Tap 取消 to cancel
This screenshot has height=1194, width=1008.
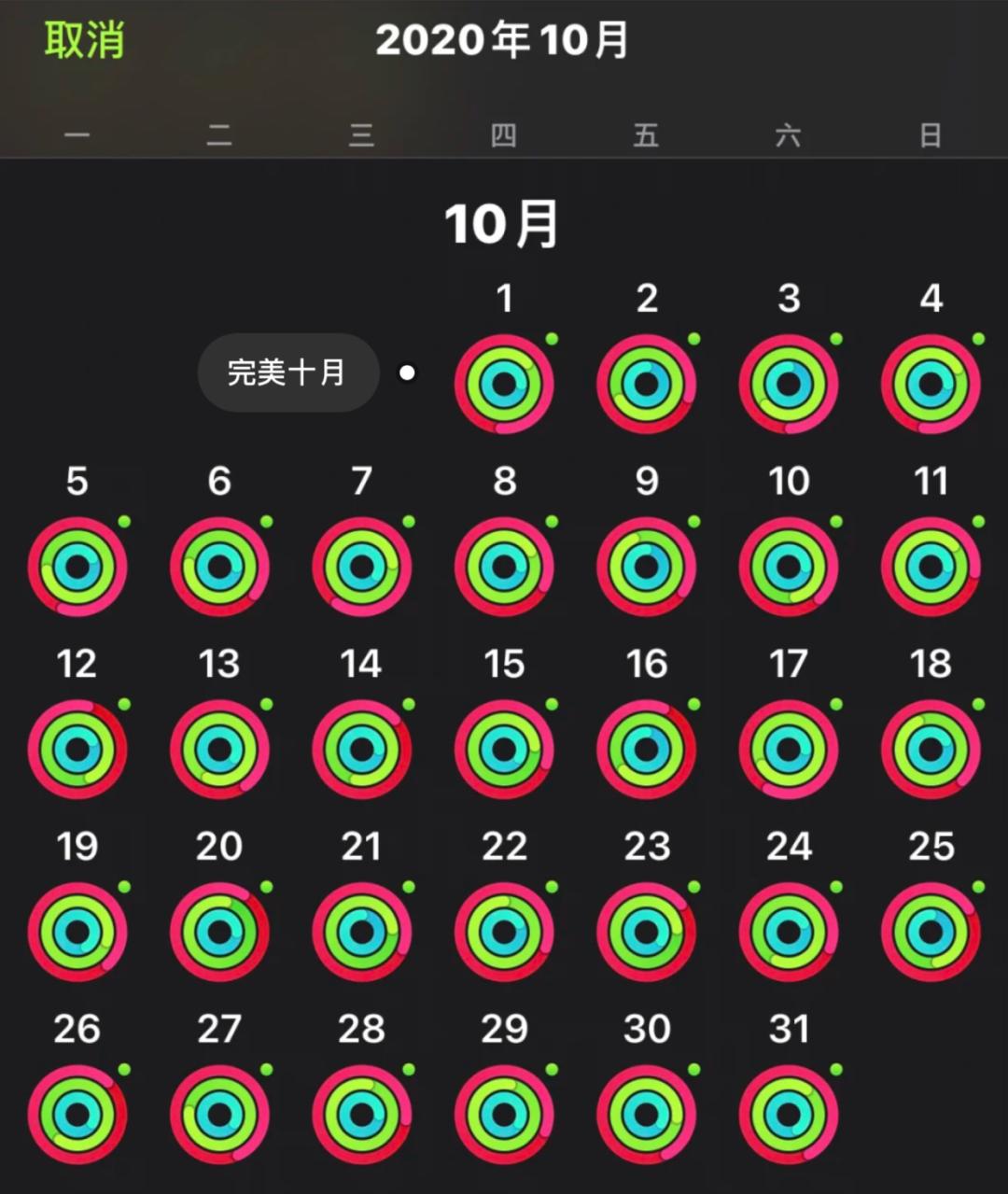(84, 40)
